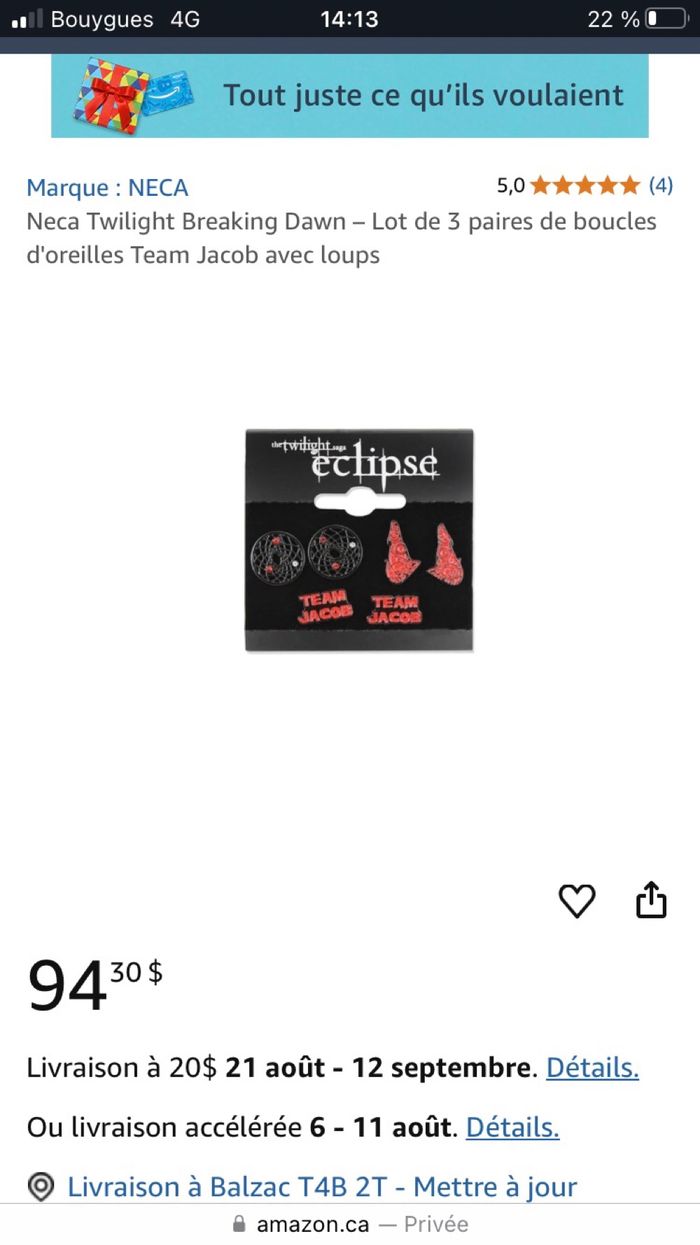
Task: Update delivery location Balzac T4B 2T
Action: pyautogui.click(x=322, y=1187)
